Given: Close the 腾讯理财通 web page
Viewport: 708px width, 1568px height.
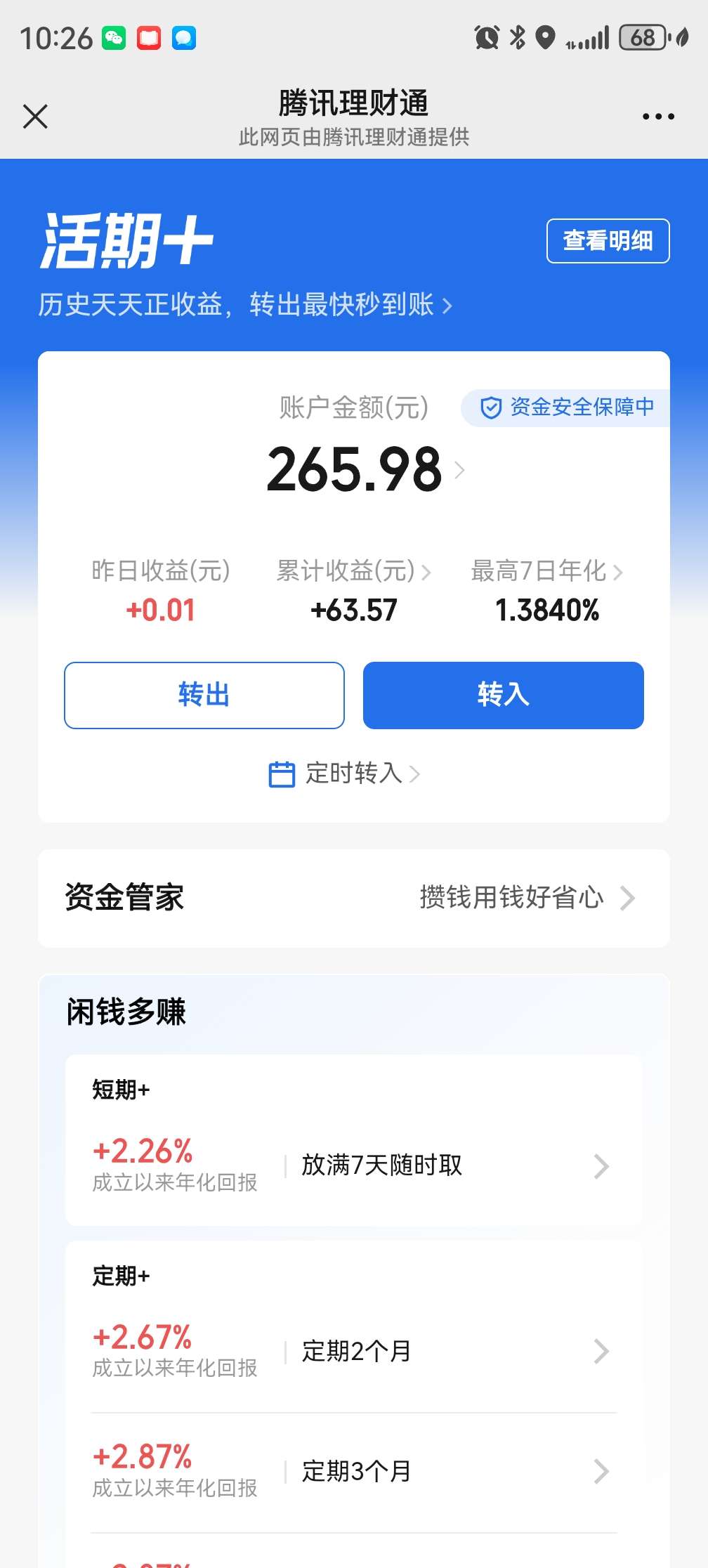Looking at the screenshot, I should pyautogui.click(x=35, y=117).
